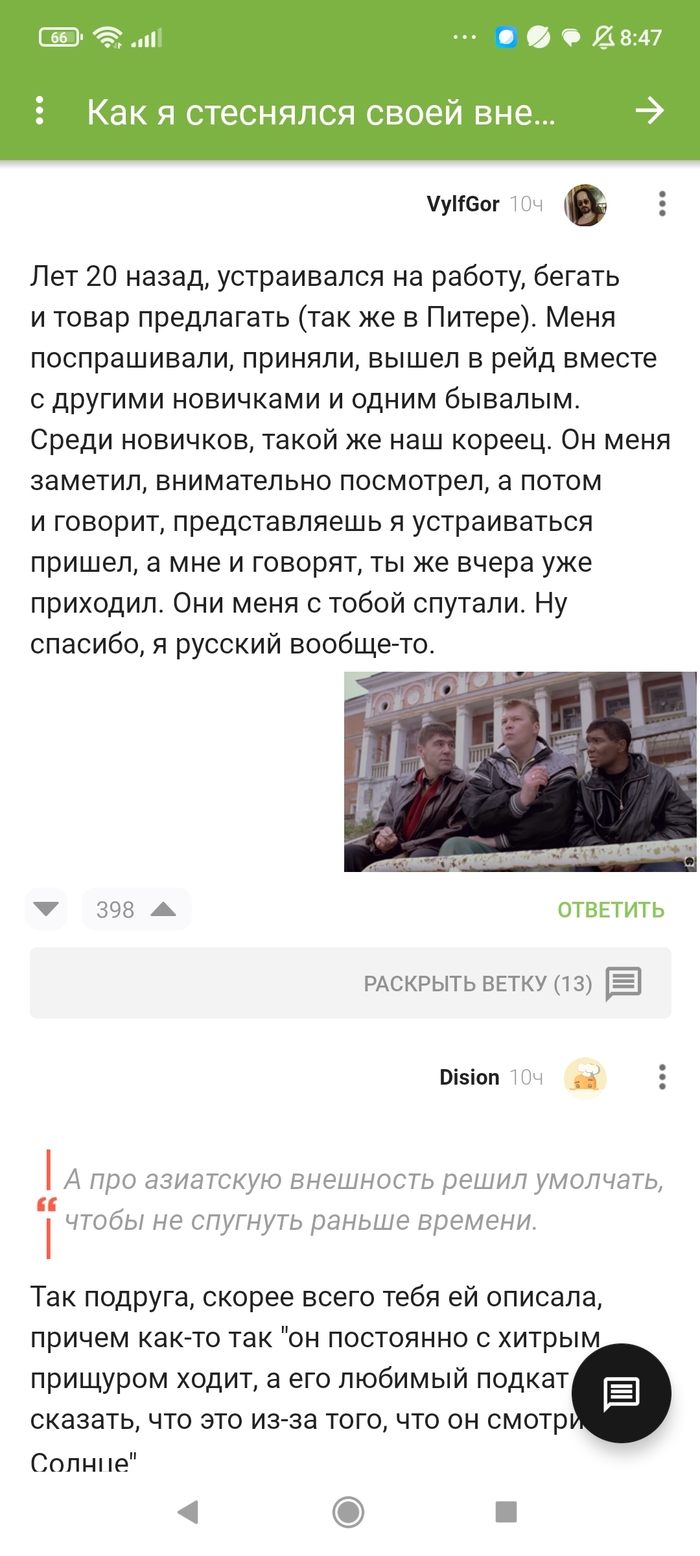This screenshot has width=700, height=1556.
Task: Open VylfGor's username link
Action: 463,205
